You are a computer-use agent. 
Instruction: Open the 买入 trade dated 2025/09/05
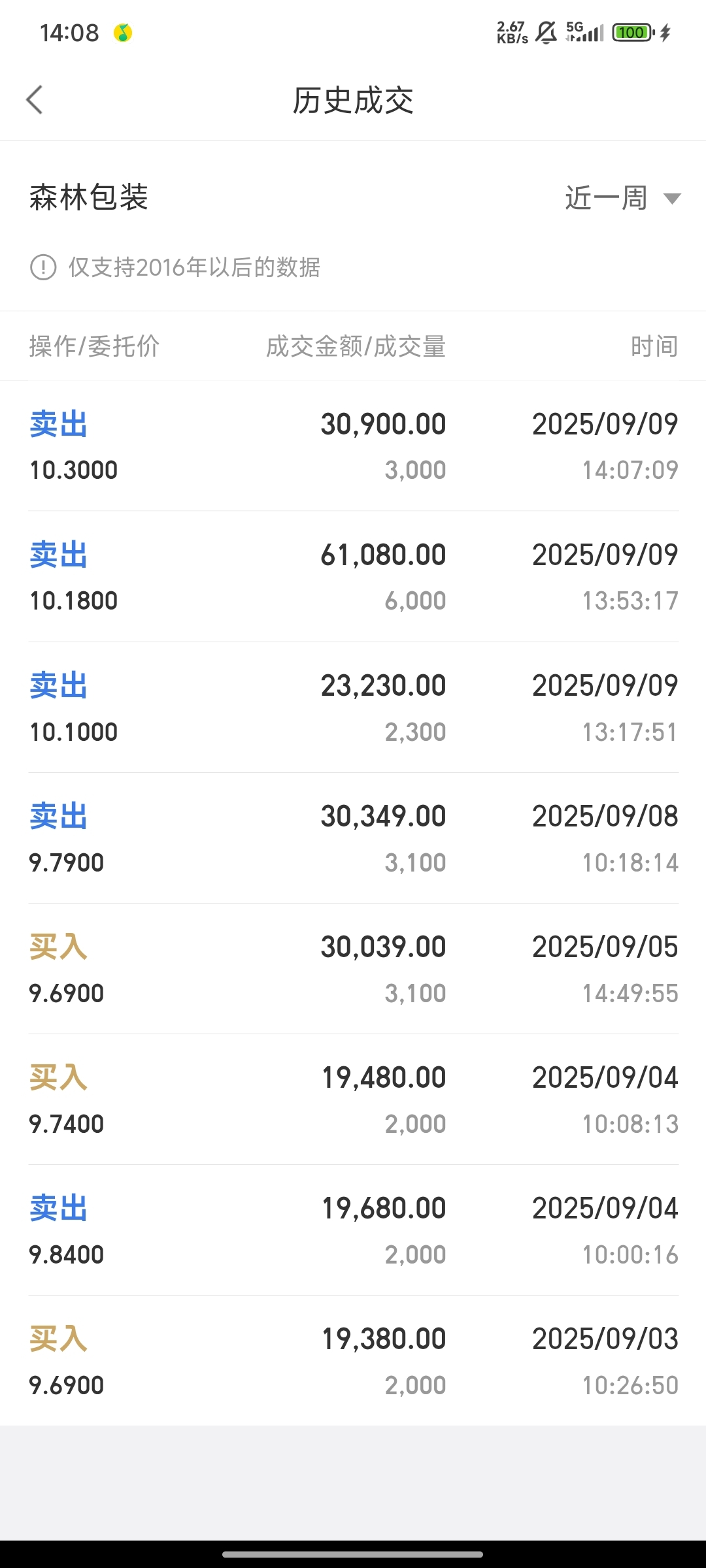click(x=353, y=969)
